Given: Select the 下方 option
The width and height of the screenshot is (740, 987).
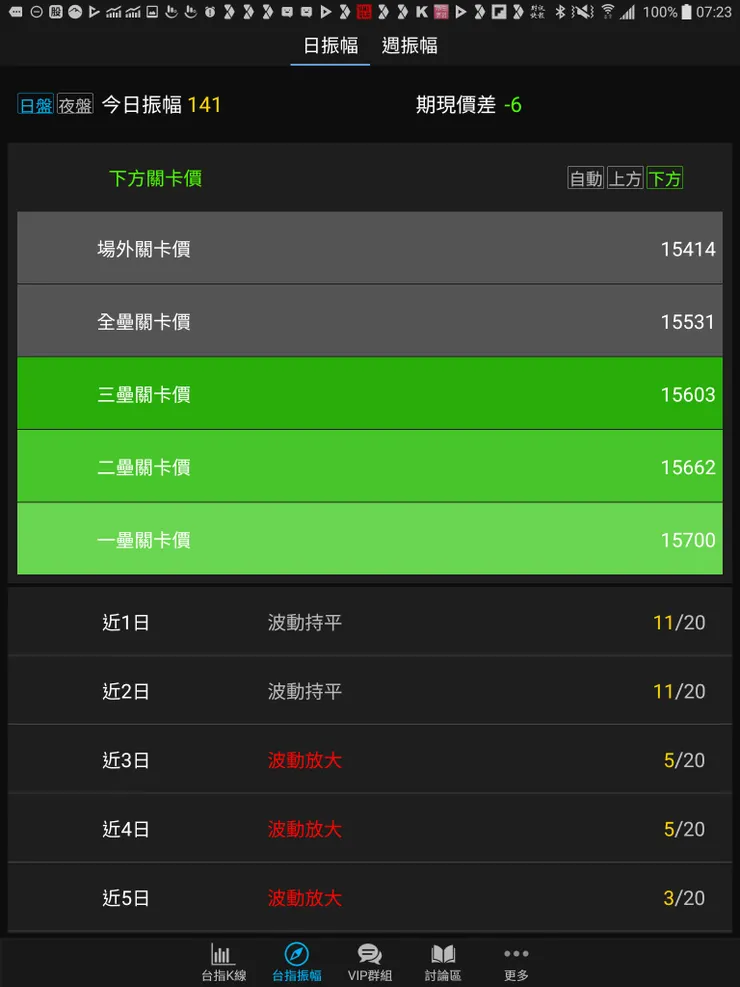Looking at the screenshot, I should click(664, 178).
